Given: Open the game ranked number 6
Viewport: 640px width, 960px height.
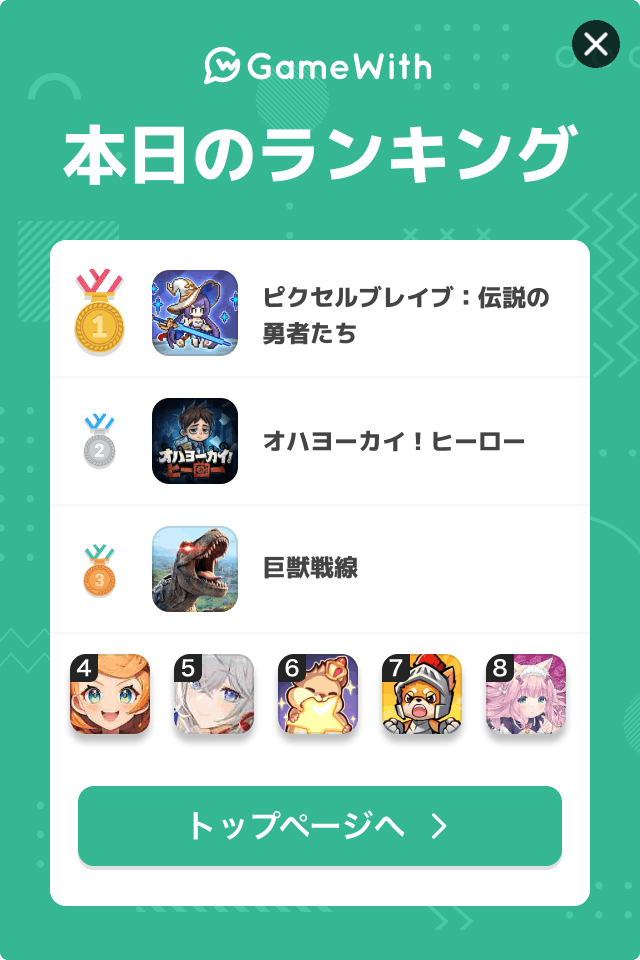Looking at the screenshot, I should (x=318, y=695).
